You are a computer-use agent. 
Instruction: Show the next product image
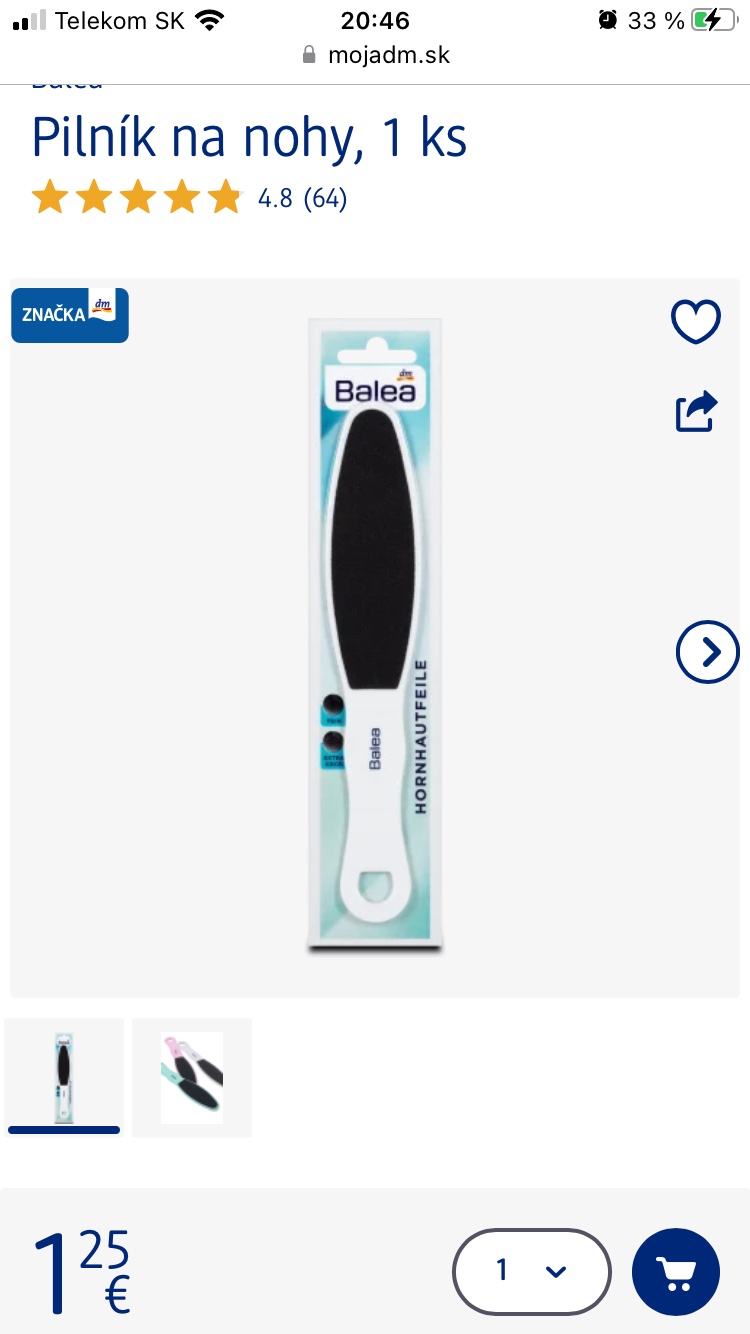[707, 652]
